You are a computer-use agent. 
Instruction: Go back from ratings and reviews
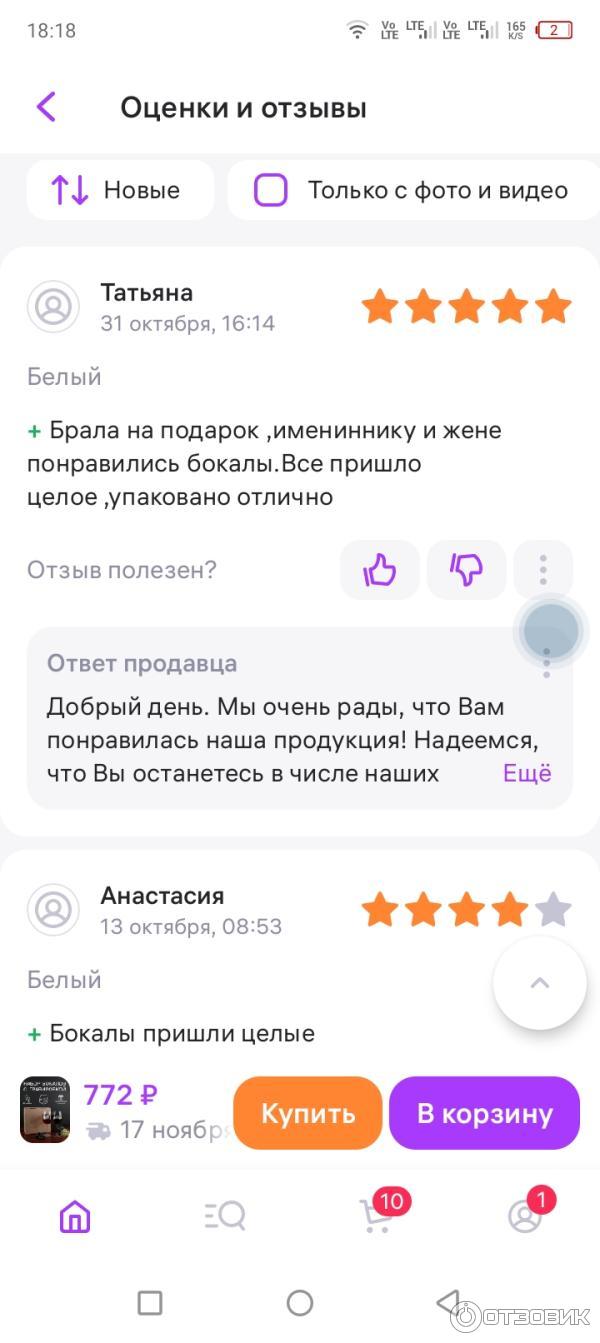pyautogui.click(x=46, y=107)
